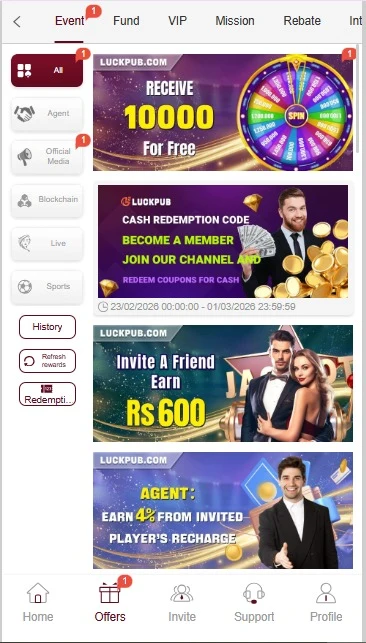The height and width of the screenshot is (643, 366).
Task: Show Official Media events
Action: click(x=47, y=157)
